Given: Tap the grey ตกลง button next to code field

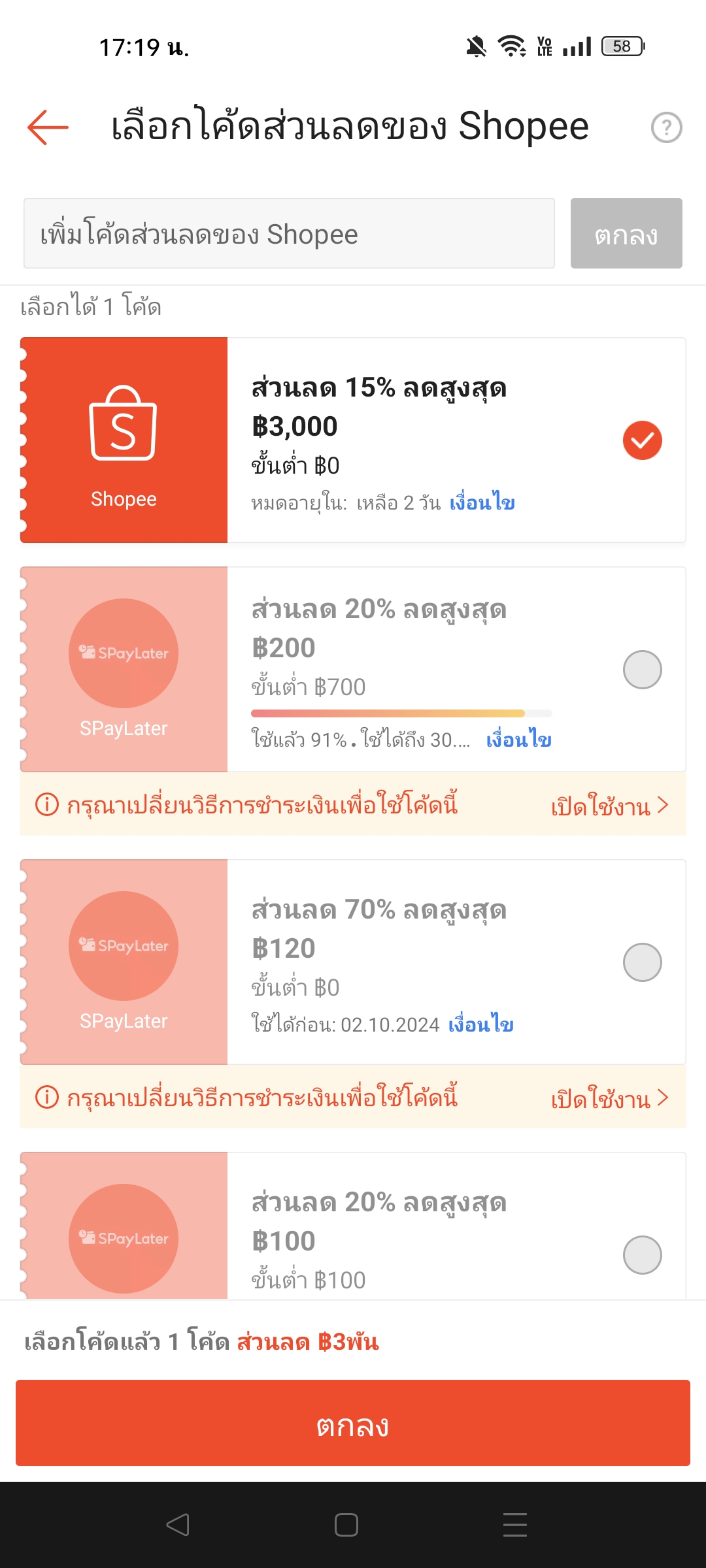Looking at the screenshot, I should tap(626, 233).
